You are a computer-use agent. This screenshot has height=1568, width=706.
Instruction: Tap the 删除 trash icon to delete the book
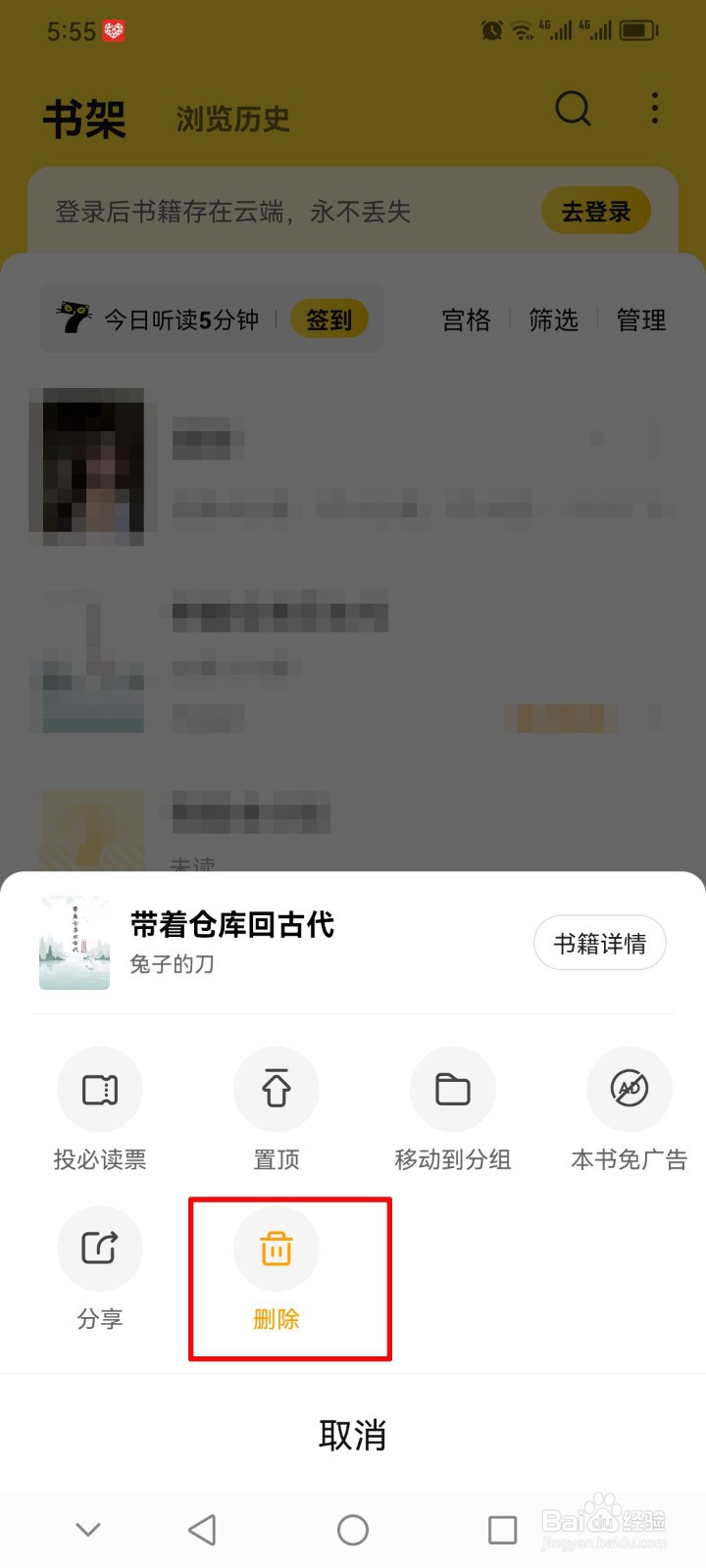click(x=276, y=1249)
